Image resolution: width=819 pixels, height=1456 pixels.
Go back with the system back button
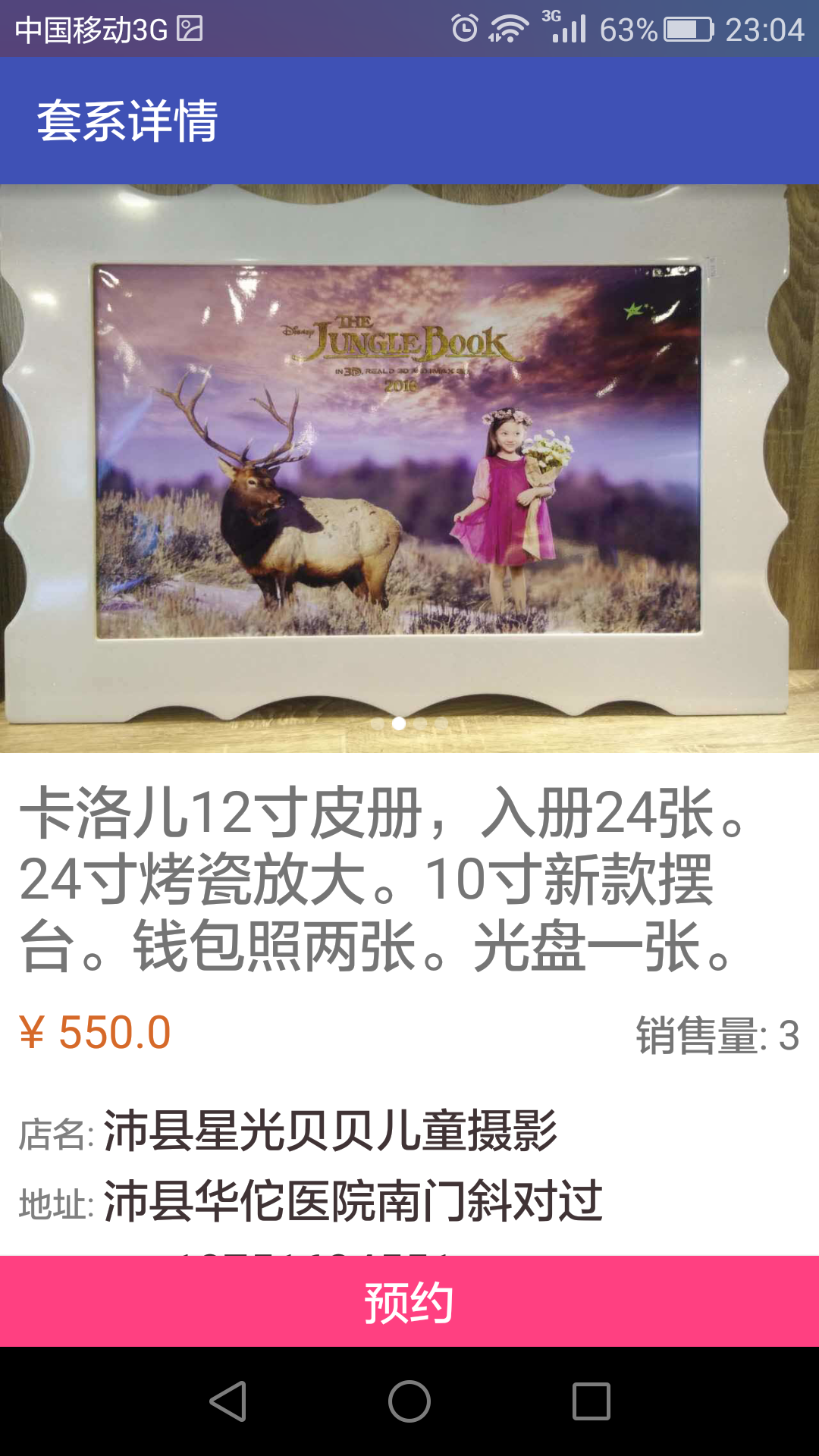click(x=227, y=1401)
